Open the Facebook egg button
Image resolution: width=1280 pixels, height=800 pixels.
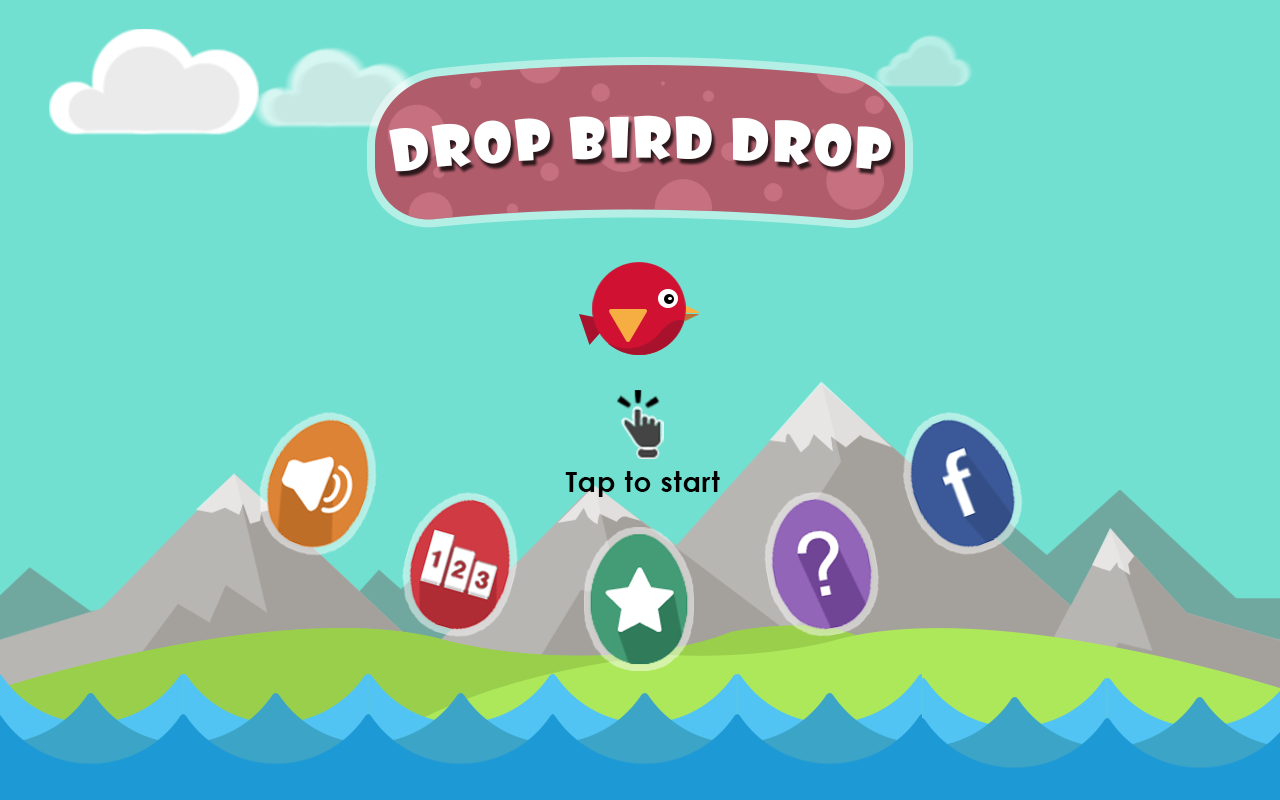point(961,483)
